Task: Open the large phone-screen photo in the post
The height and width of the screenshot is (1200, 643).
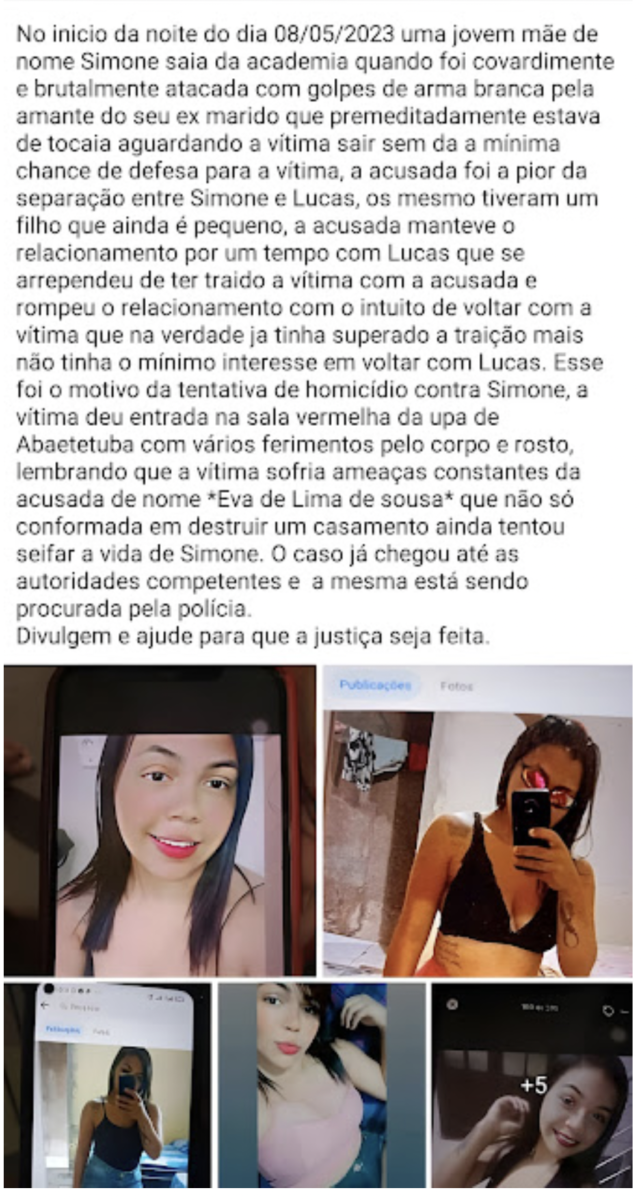Action: [x=160, y=820]
